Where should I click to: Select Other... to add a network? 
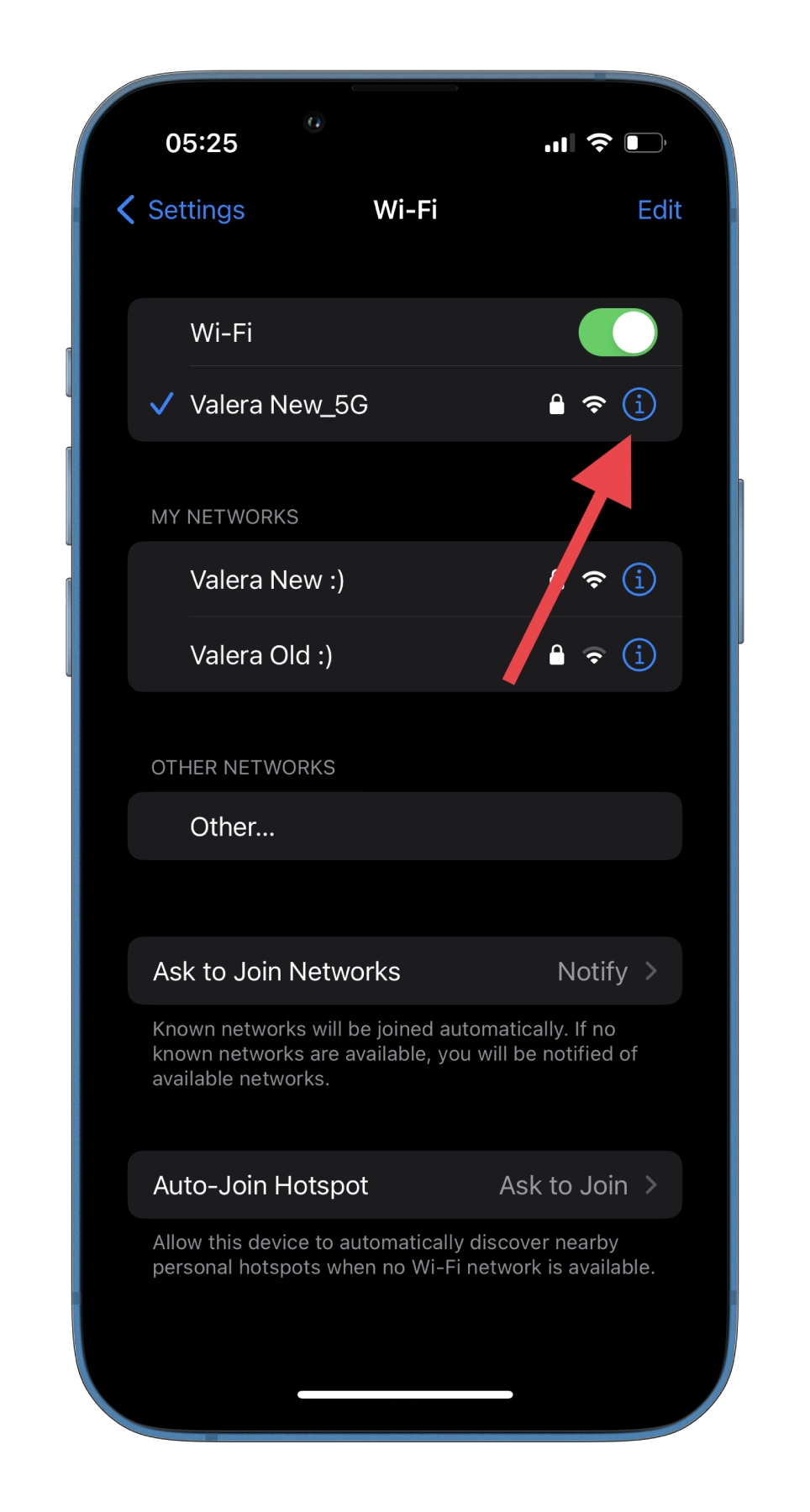[404, 827]
